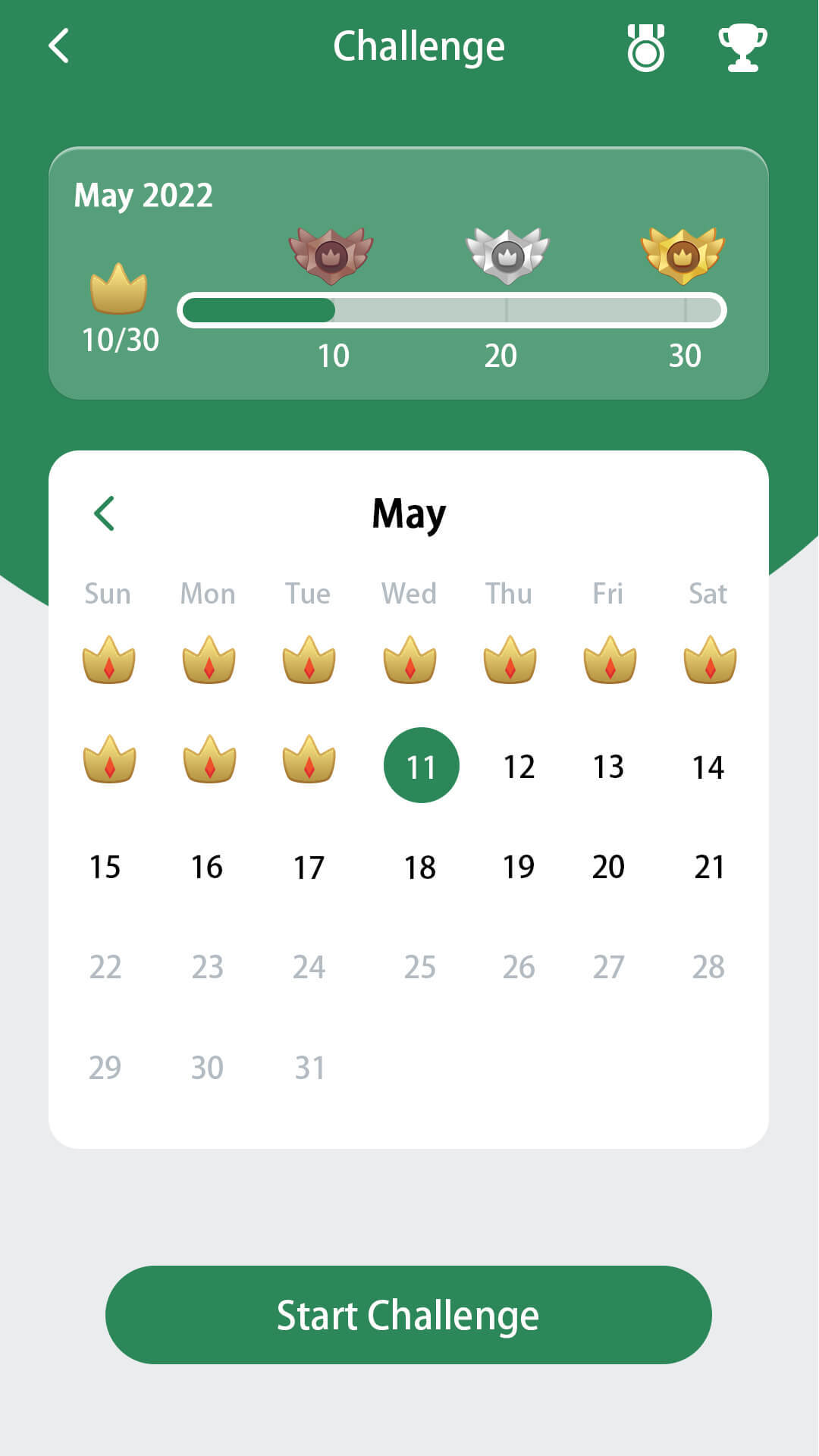Select May 18 on the calendar
The width and height of the screenshot is (819, 1456).
tap(420, 867)
